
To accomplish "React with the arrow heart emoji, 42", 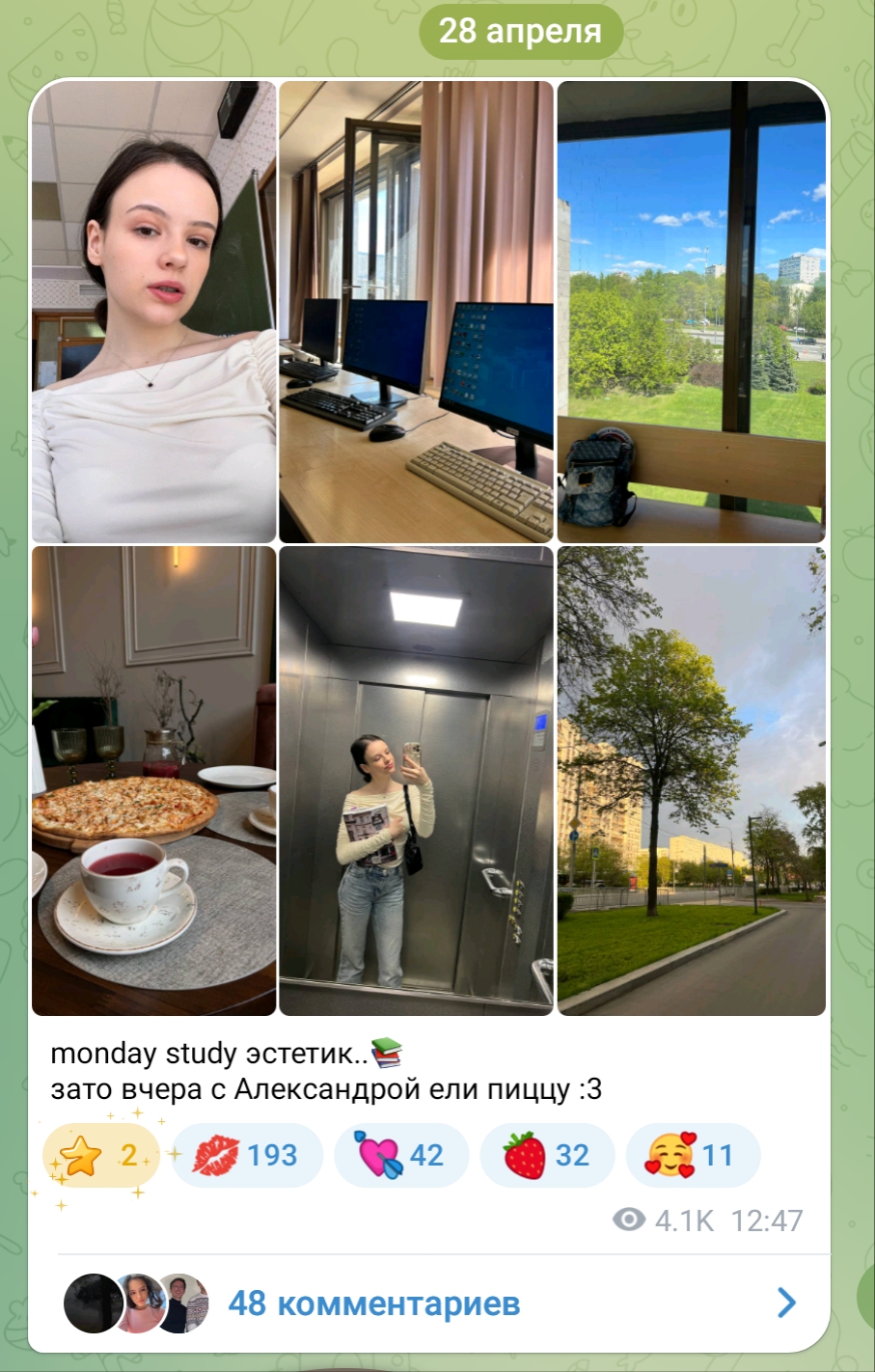I will tap(400, 1155).
